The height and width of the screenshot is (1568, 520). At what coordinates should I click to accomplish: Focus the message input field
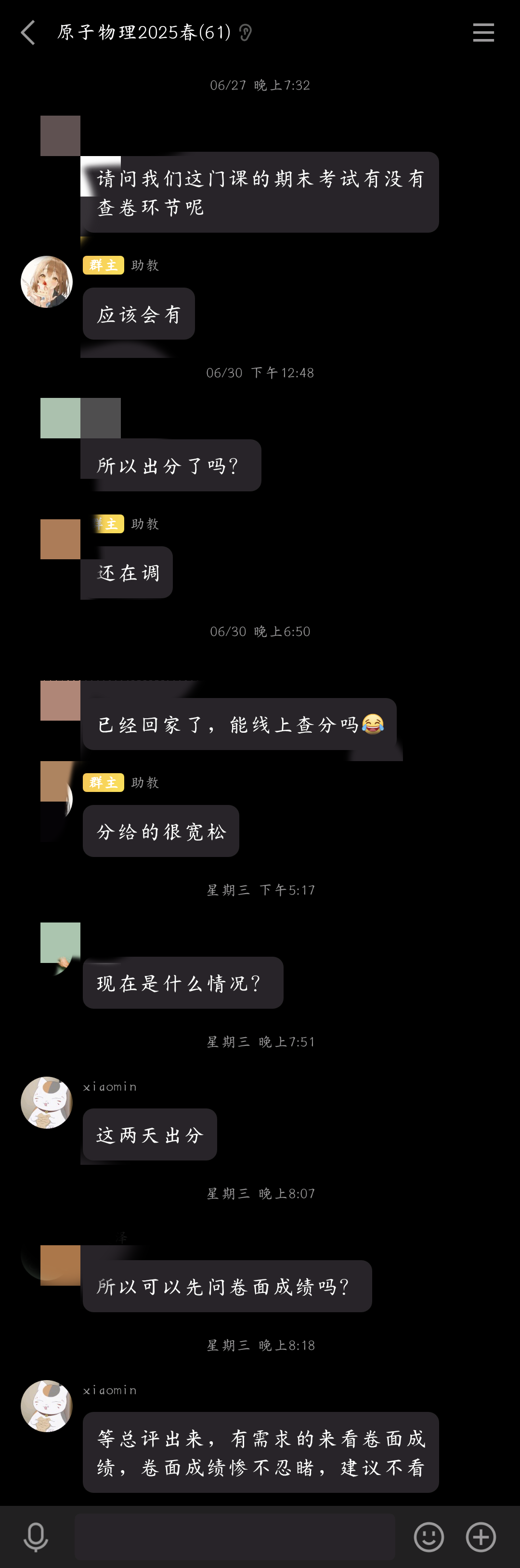pos(234,1536)
